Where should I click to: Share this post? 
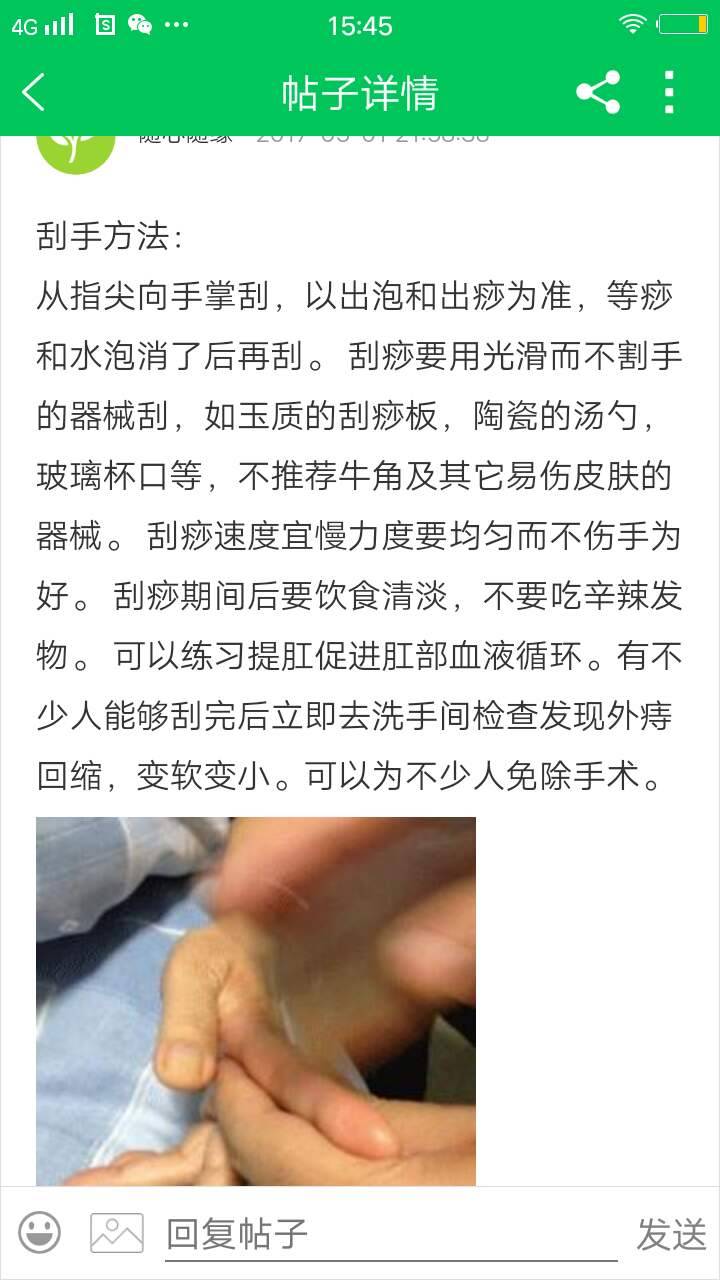pyautogui.click(x=598, y=93)
